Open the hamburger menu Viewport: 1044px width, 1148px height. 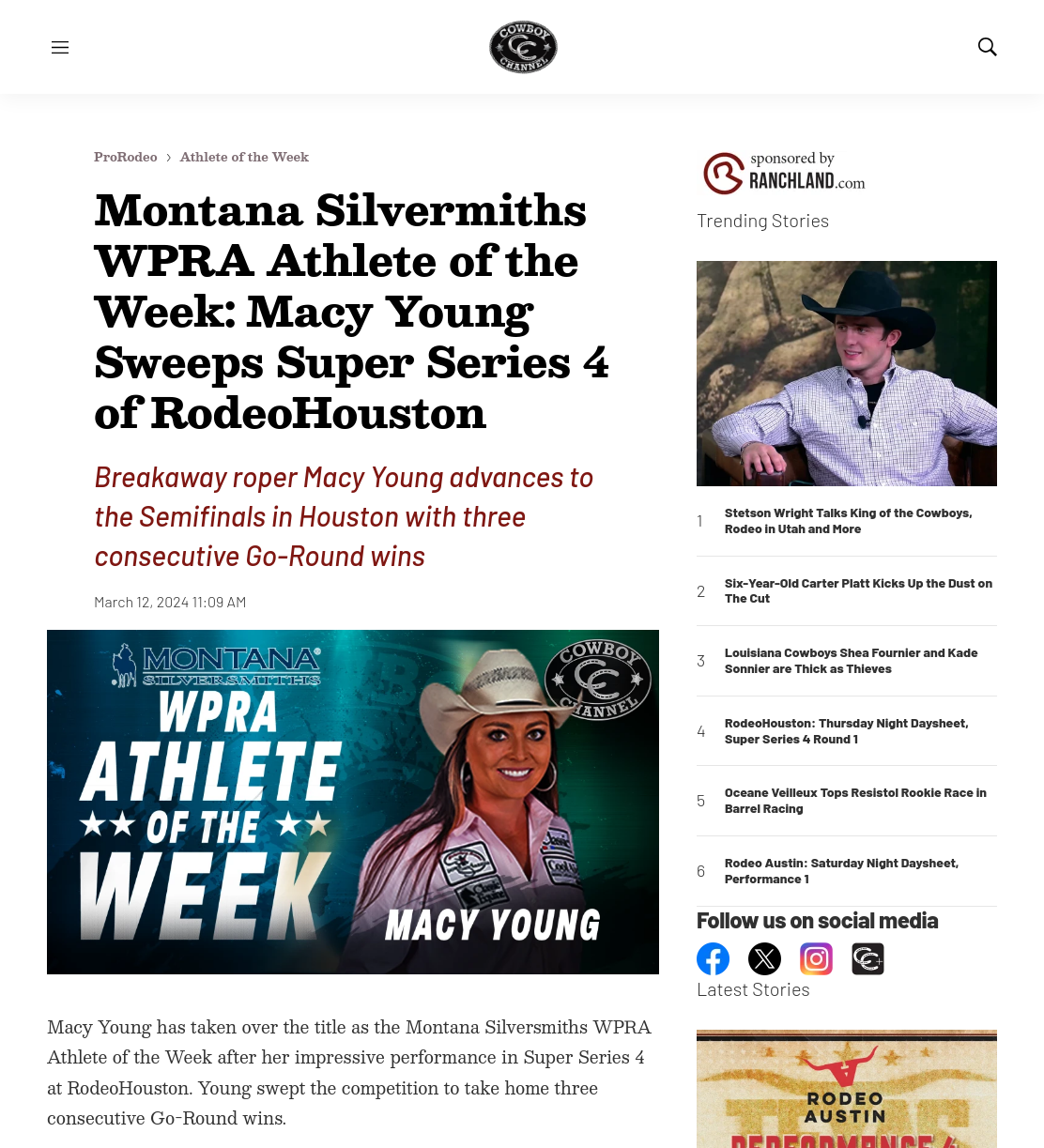60,47
